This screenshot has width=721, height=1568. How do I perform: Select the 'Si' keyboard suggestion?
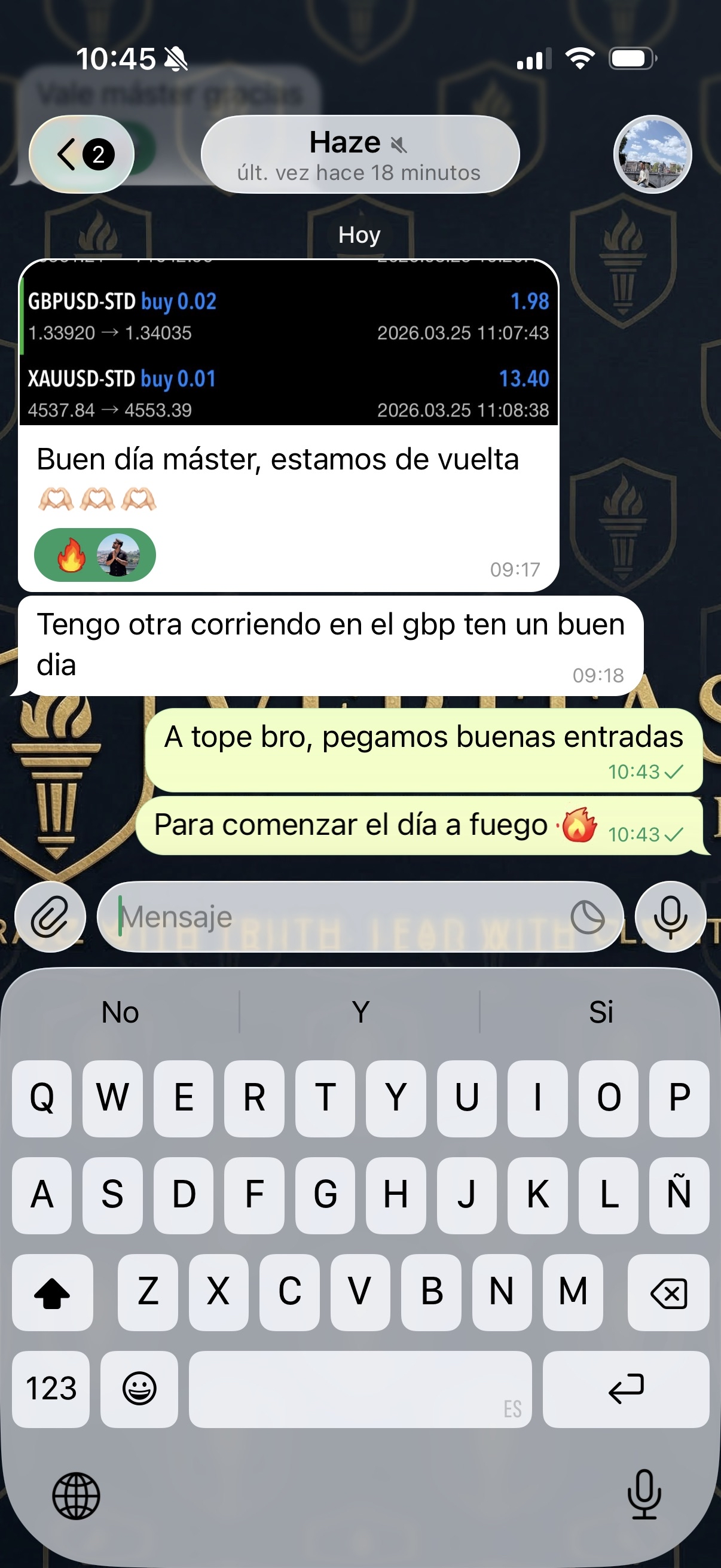pyautogui.click(x=600, y=1012)
